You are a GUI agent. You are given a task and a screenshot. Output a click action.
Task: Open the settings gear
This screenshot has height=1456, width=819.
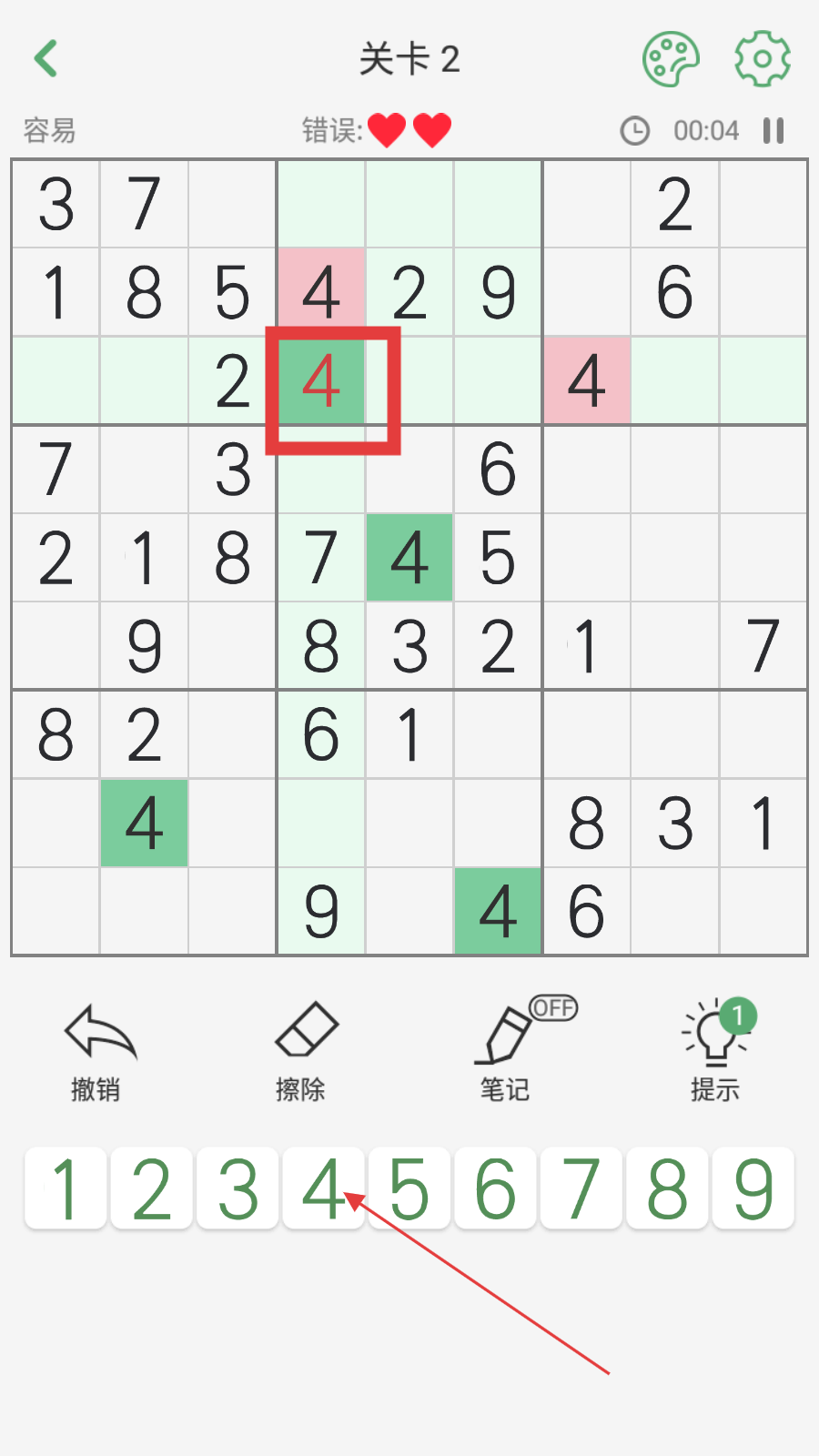(x=762, y=59)
